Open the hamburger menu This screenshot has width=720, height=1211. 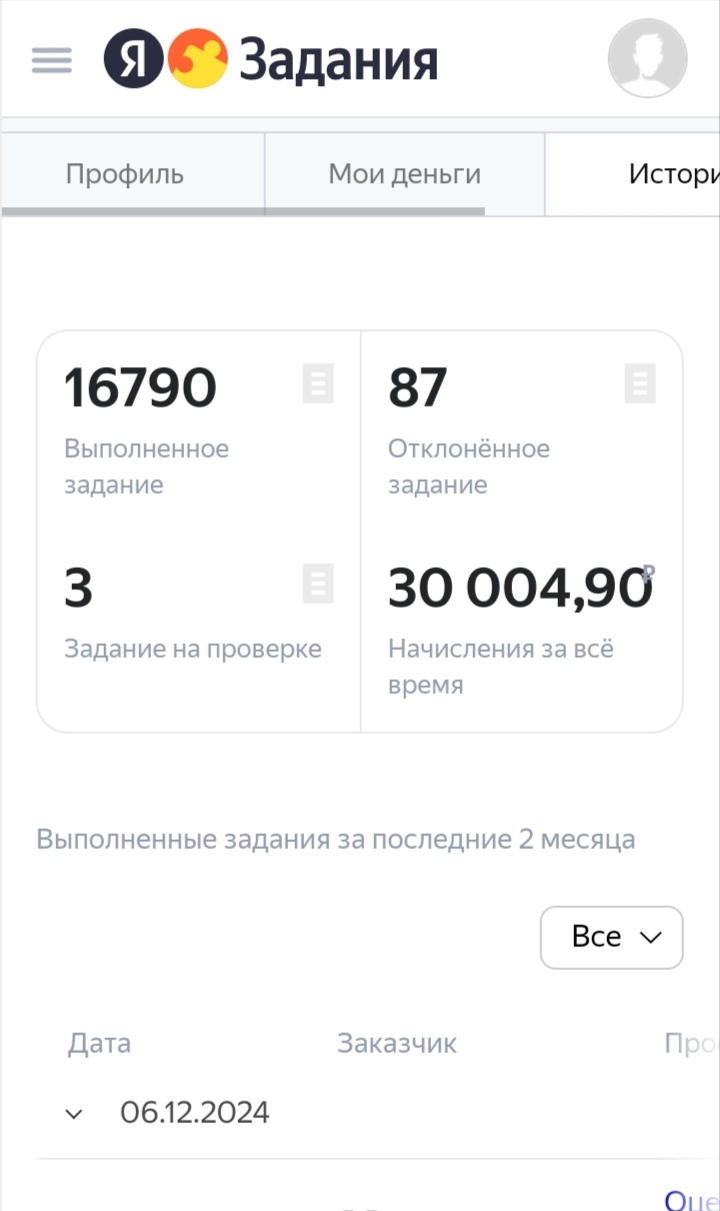(52, 60)
